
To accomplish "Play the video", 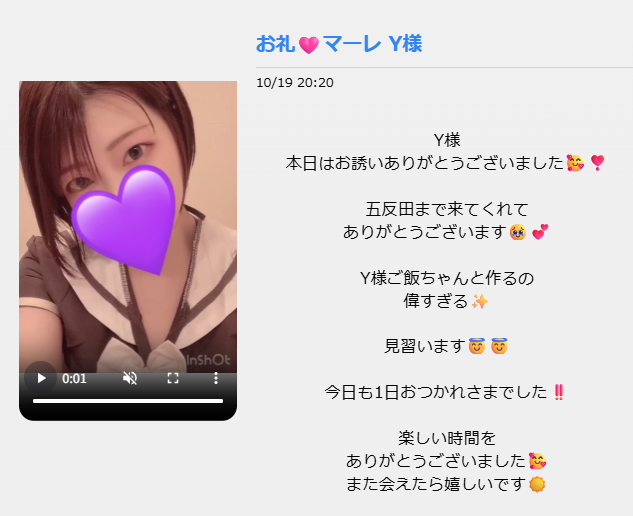I will [x=41, y=378].
